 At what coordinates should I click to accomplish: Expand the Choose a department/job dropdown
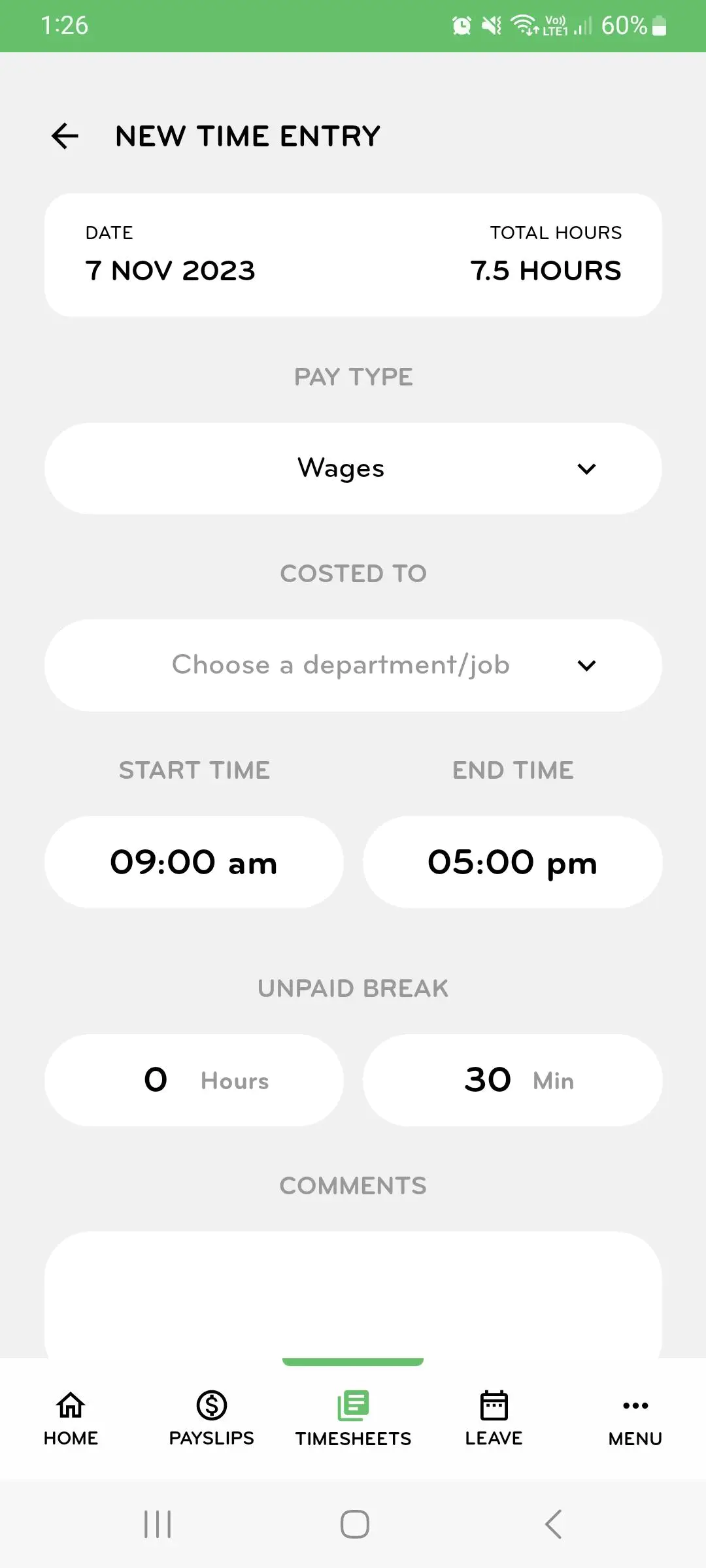coord(353,664)
